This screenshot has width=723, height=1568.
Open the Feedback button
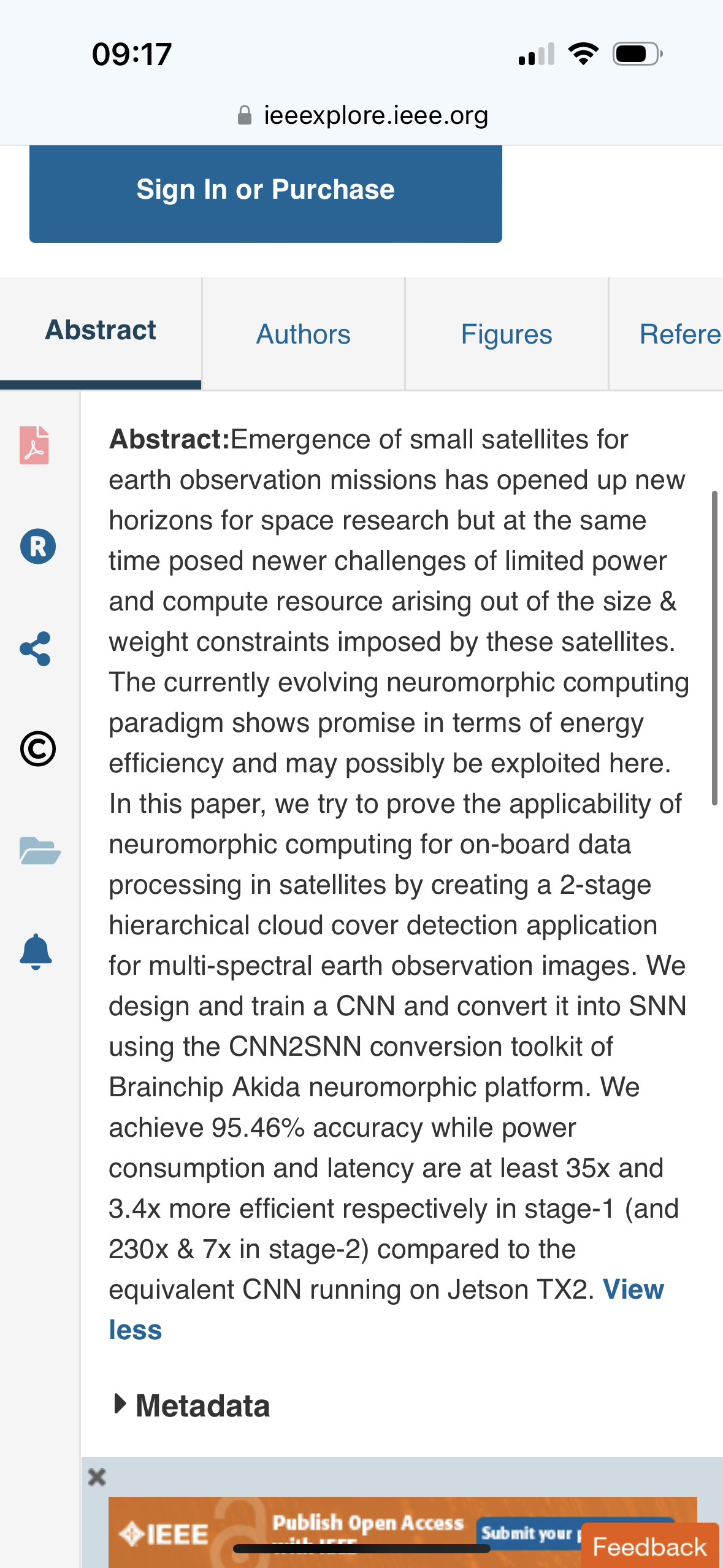tap(650, 1546)
